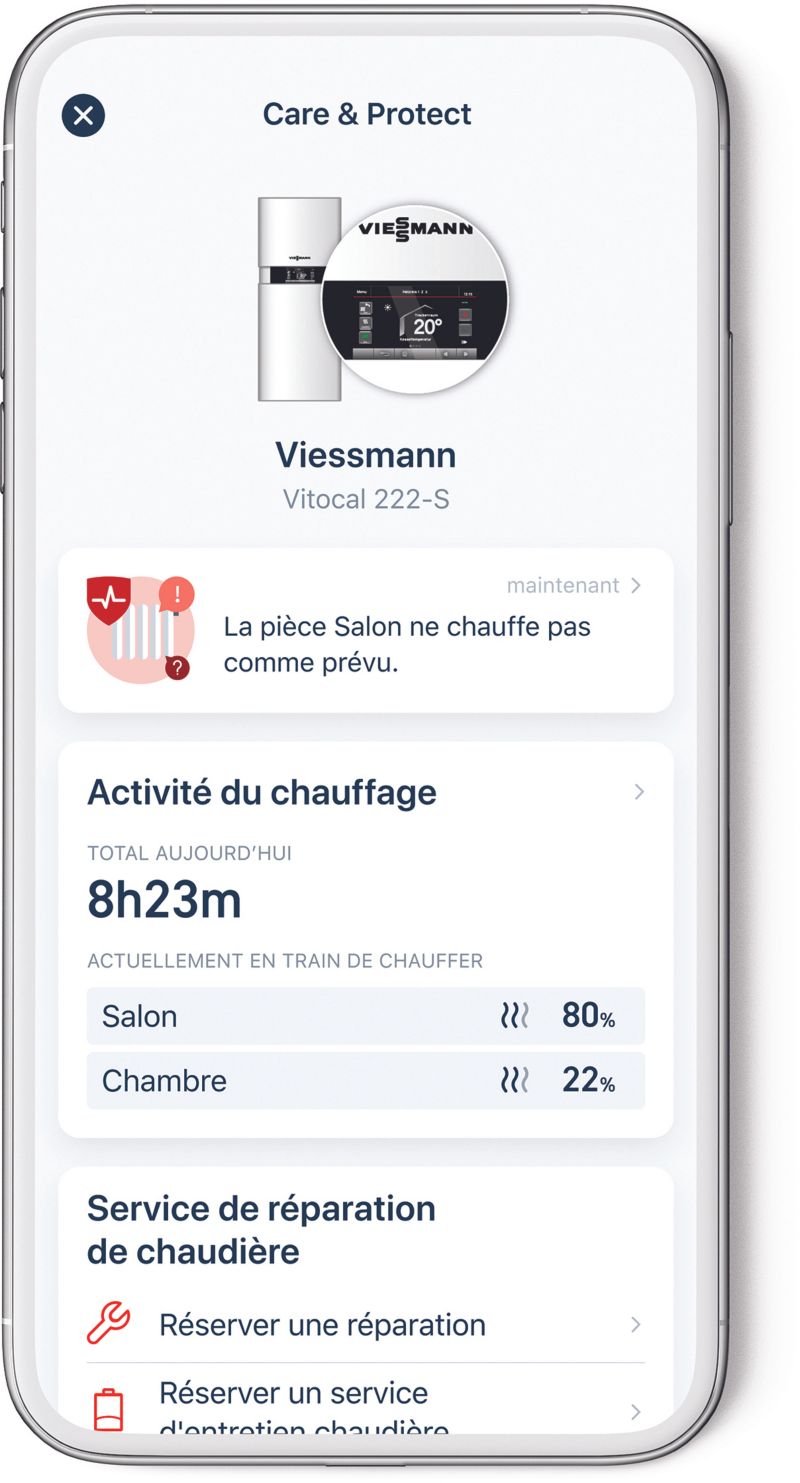800x1483 pixels.
Task: Close the Care & Protect screen
Action: (83, 115)
